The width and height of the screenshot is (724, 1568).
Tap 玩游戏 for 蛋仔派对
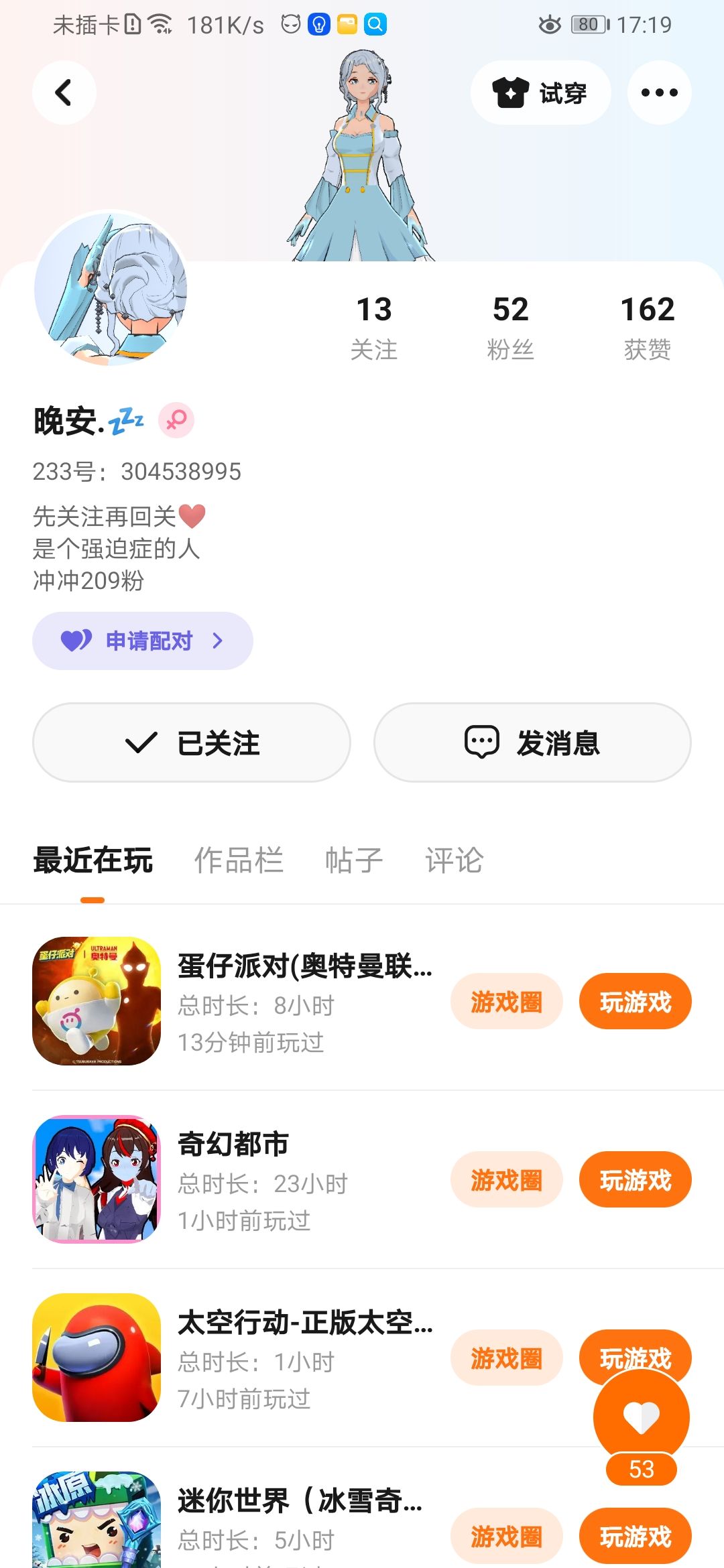(x=635, y=1002)
